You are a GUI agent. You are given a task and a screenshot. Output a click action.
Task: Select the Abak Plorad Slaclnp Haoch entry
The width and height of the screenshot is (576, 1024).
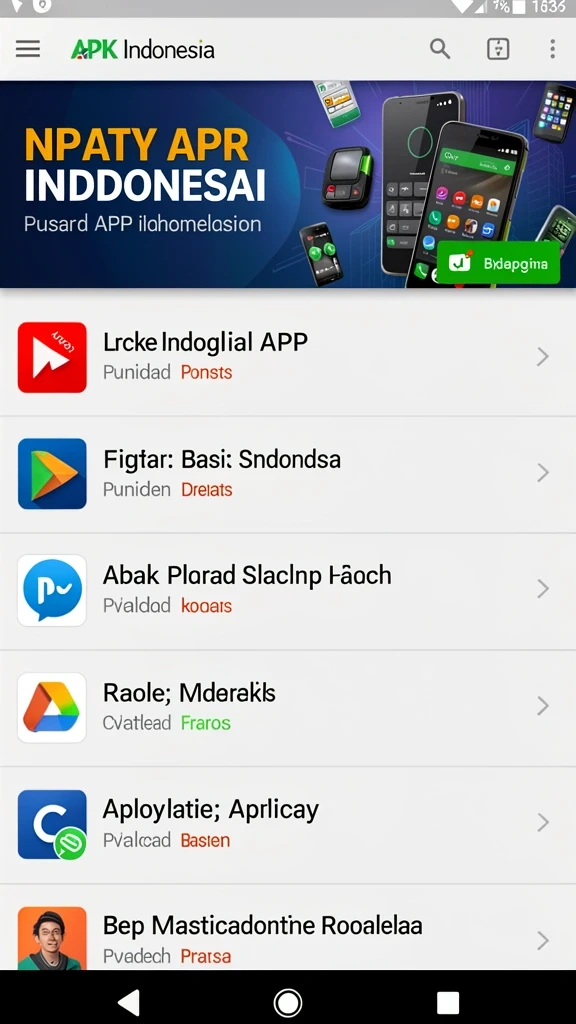pos(288,591)
